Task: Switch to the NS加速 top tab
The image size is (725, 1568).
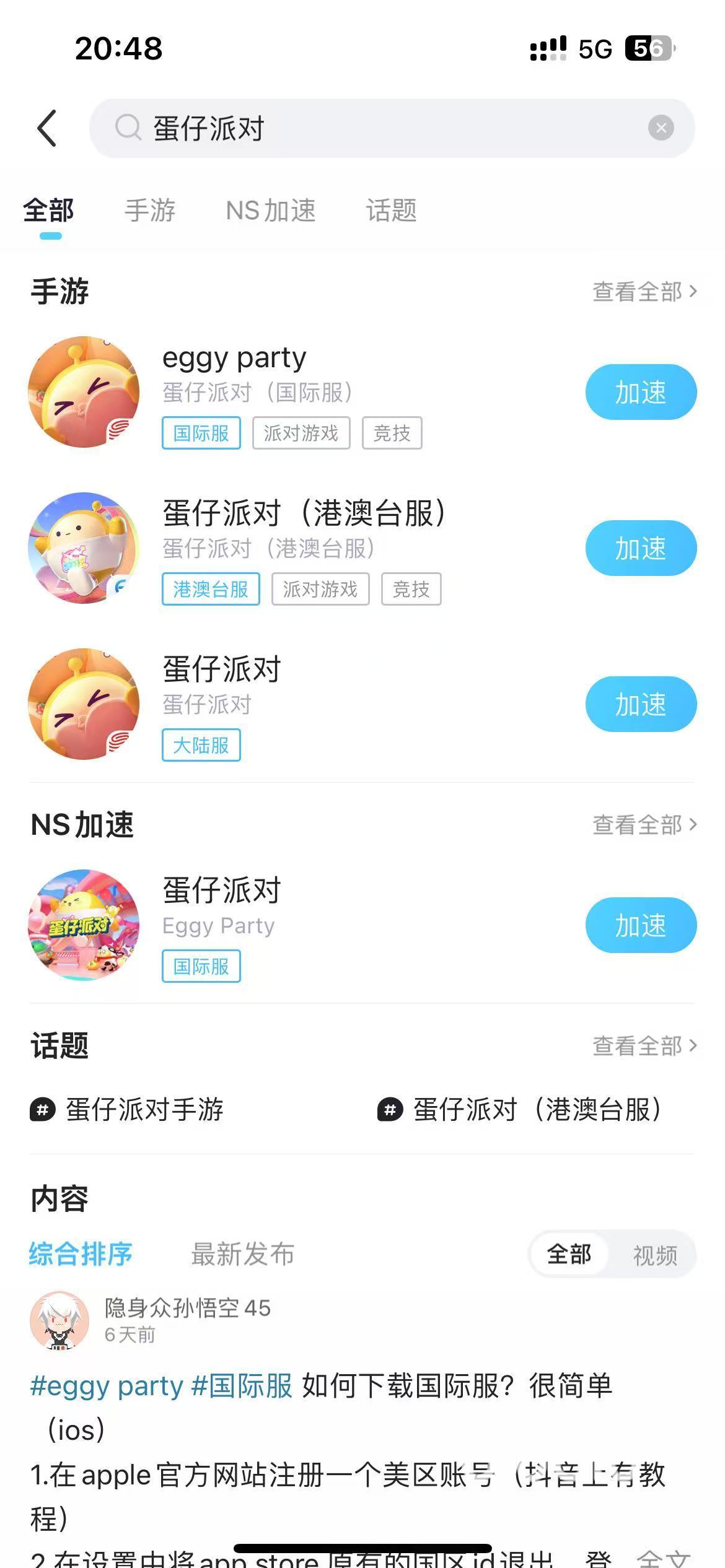Action: coord(271,211)
